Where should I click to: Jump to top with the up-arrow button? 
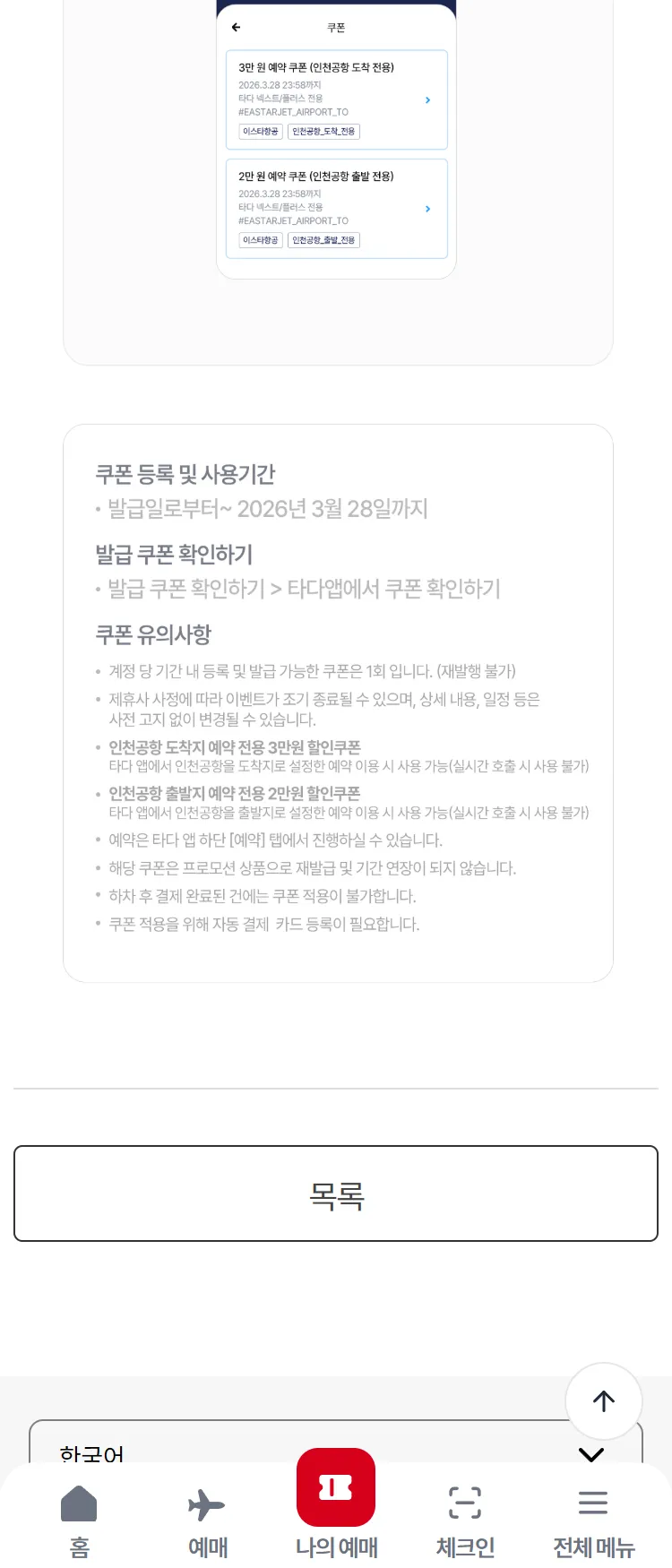[604, 1400]
